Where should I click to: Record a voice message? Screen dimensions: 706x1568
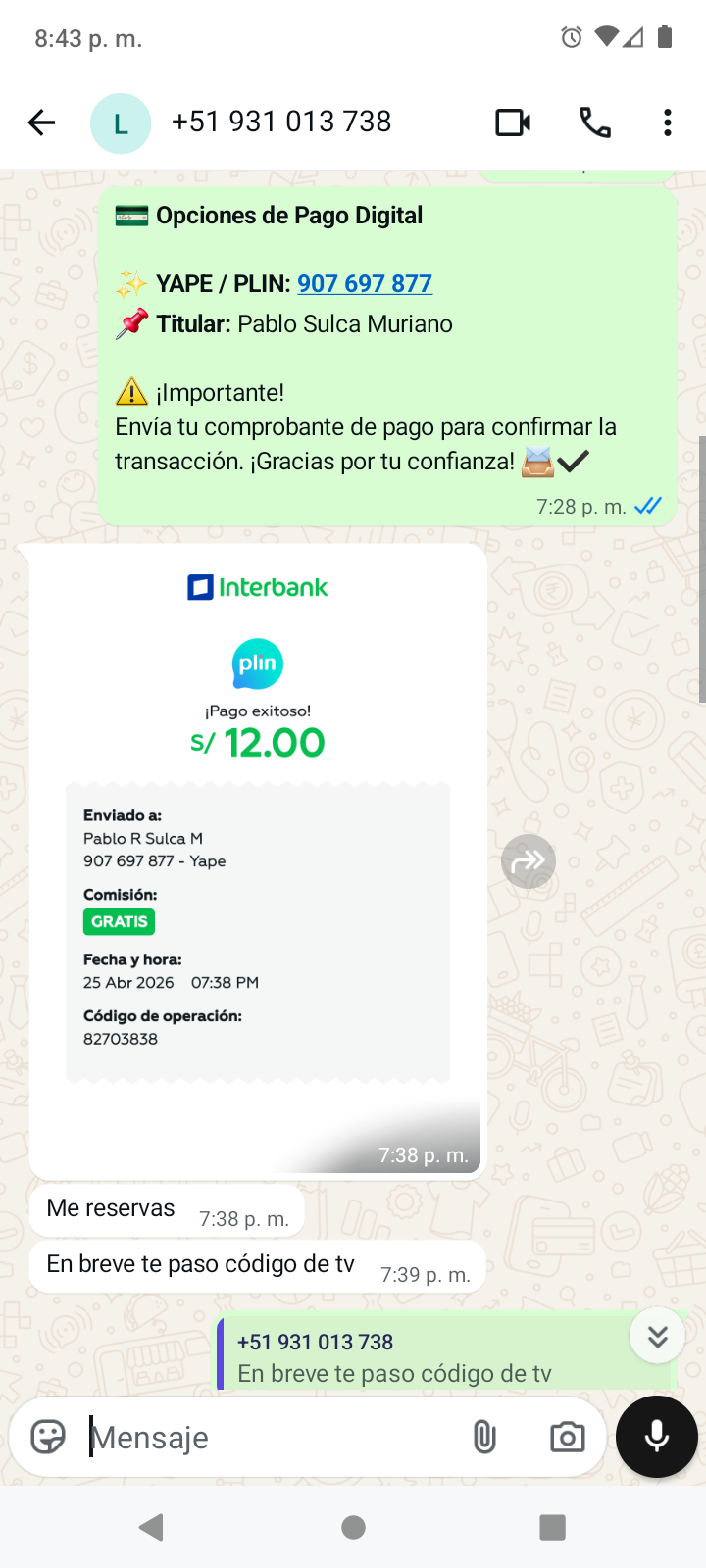pyautogui.click(x=657, y=1437)
